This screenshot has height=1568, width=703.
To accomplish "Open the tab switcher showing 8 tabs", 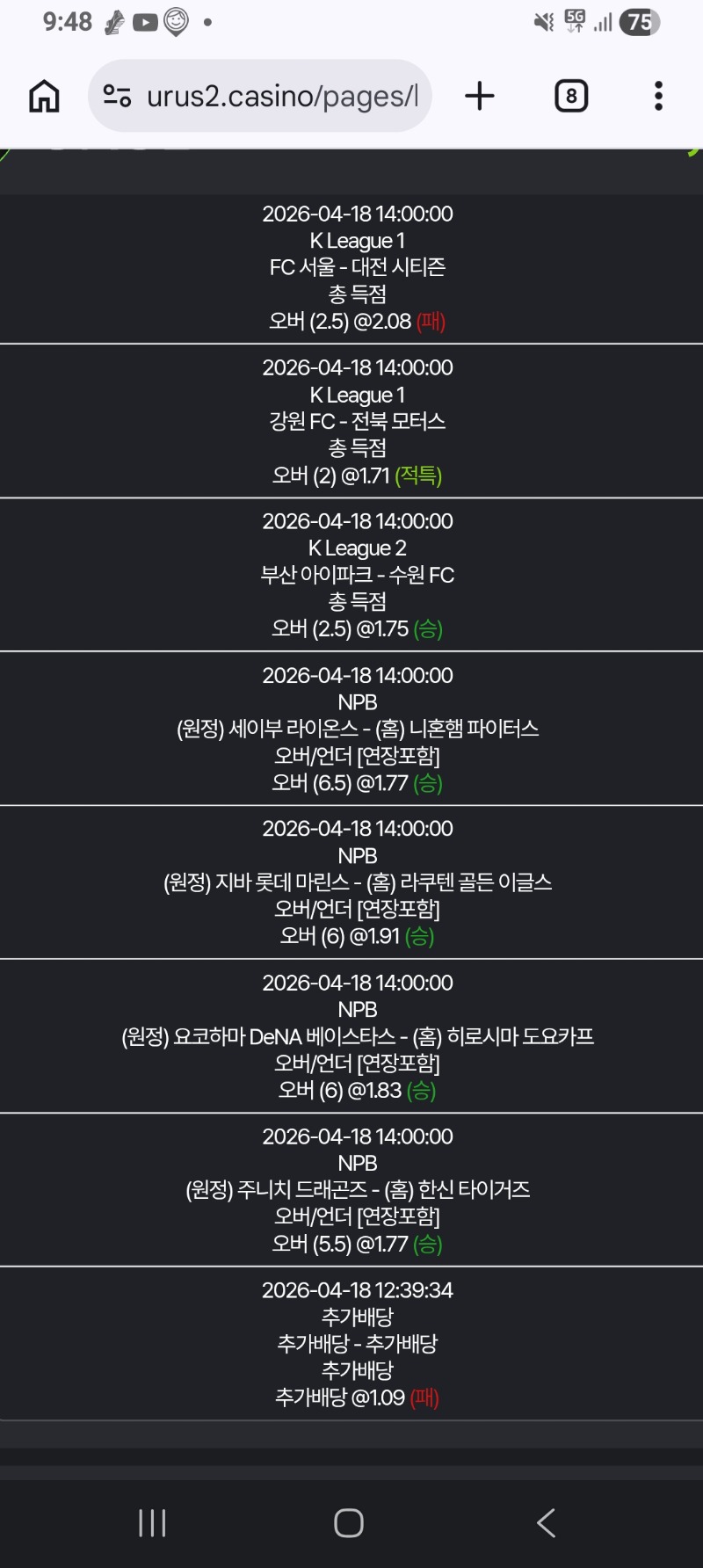I will [571, 96].
